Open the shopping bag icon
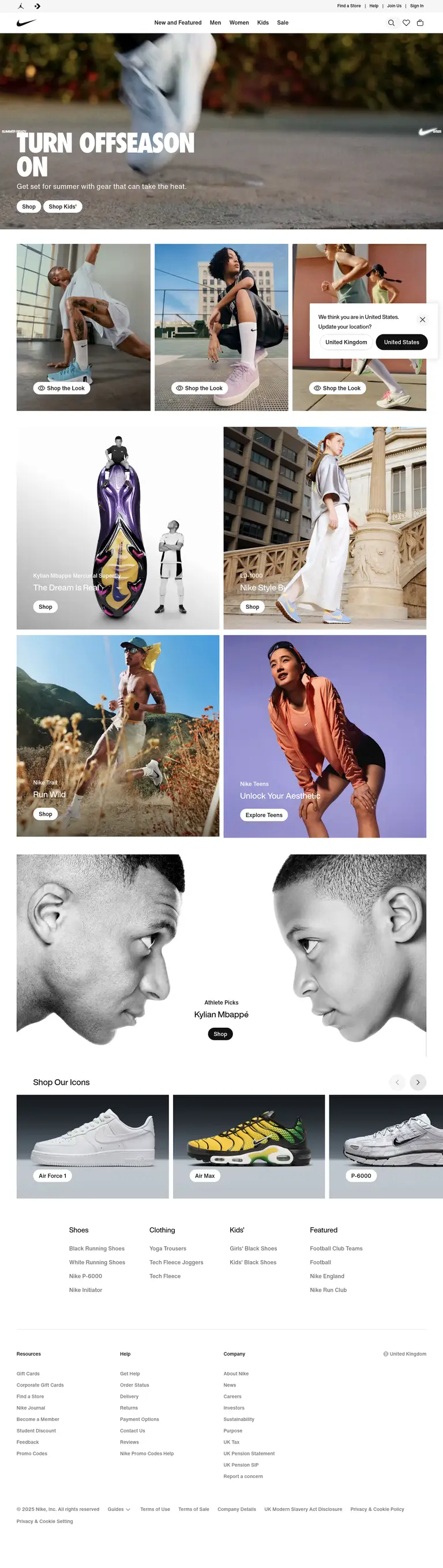The image size is (443, 1568). point(420,23)
